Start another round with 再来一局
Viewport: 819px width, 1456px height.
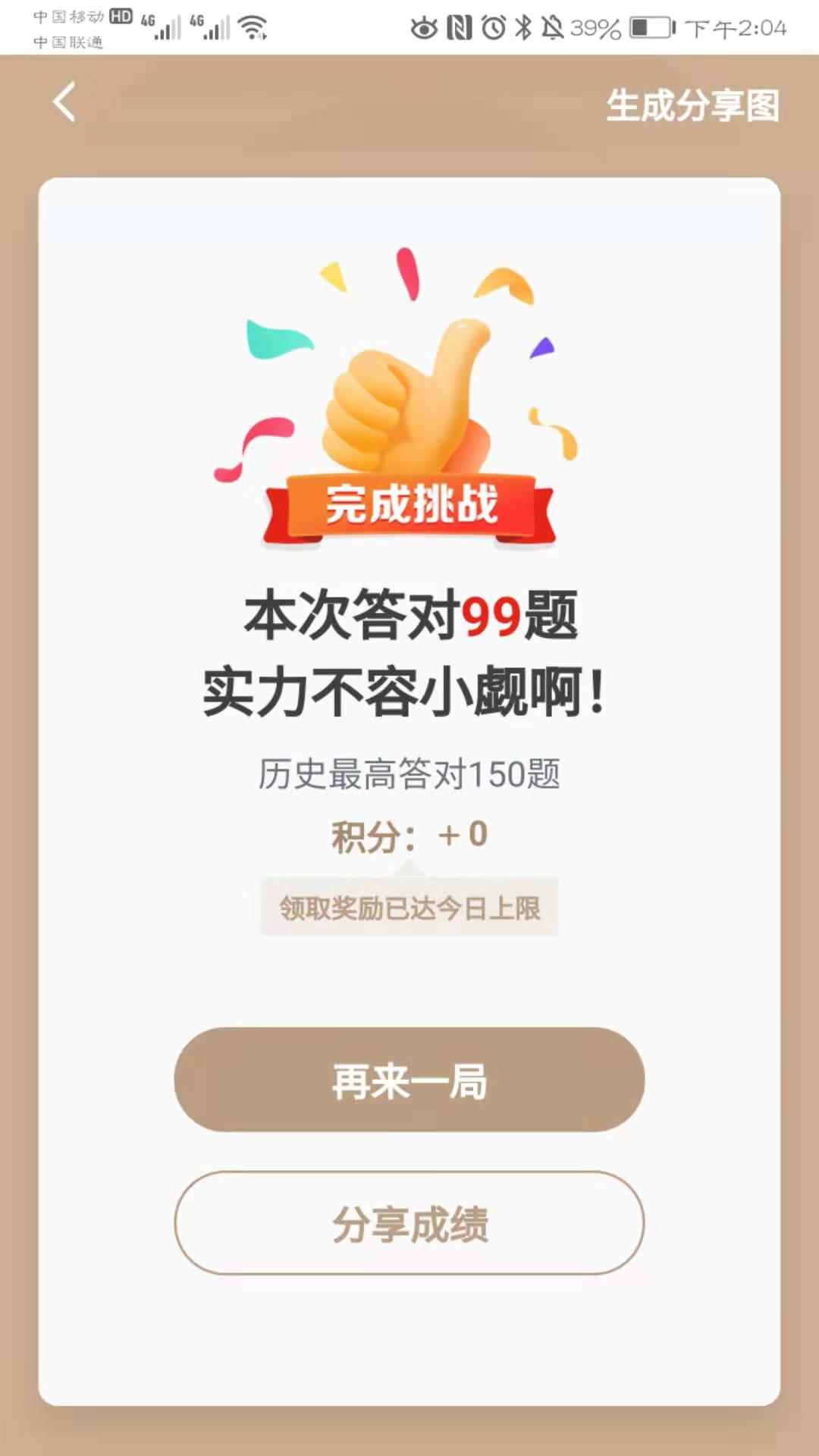[x=409, y=1080]
